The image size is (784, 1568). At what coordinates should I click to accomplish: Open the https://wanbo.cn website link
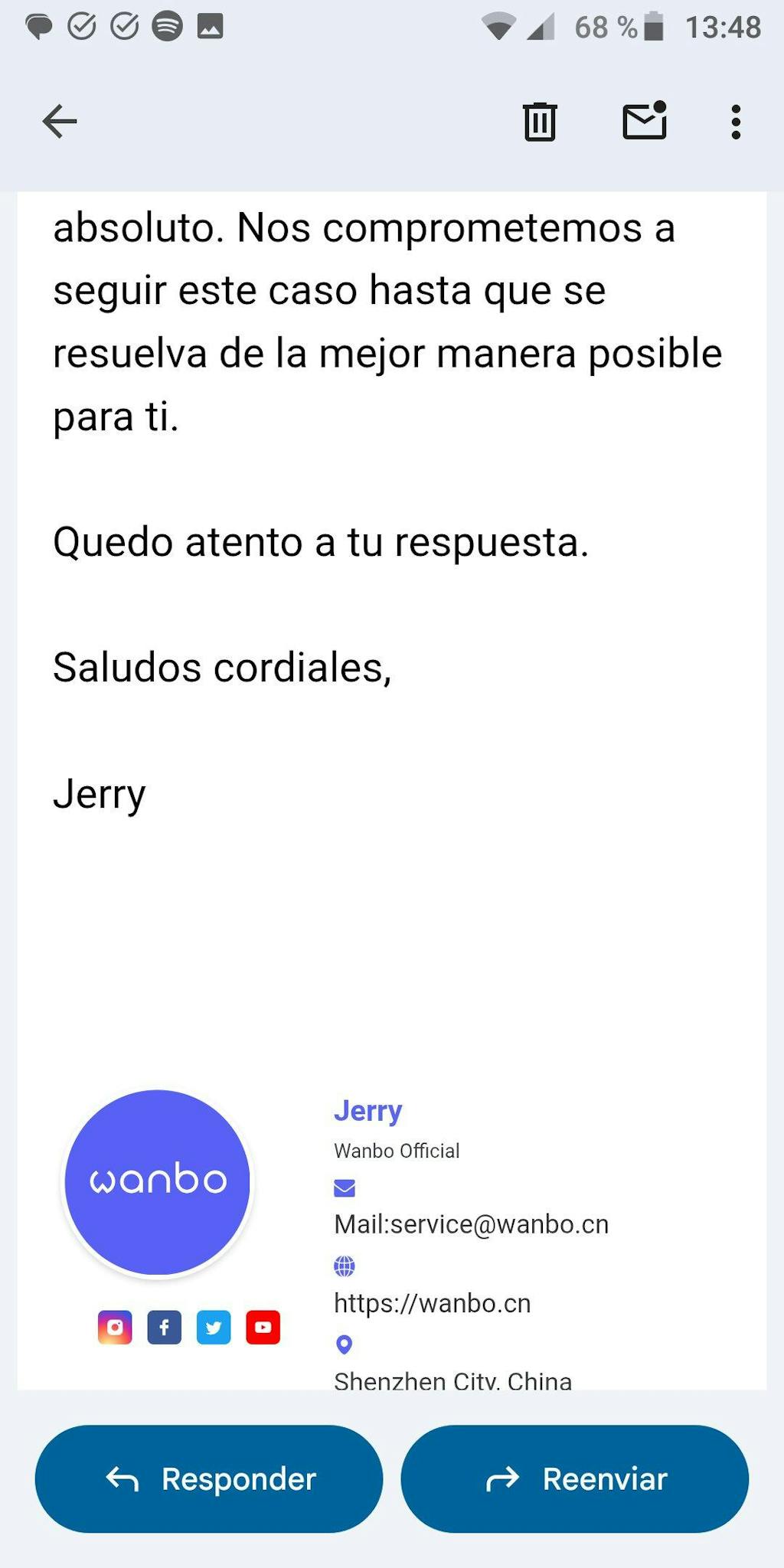pyautogui.click(x=433, y=1303)
